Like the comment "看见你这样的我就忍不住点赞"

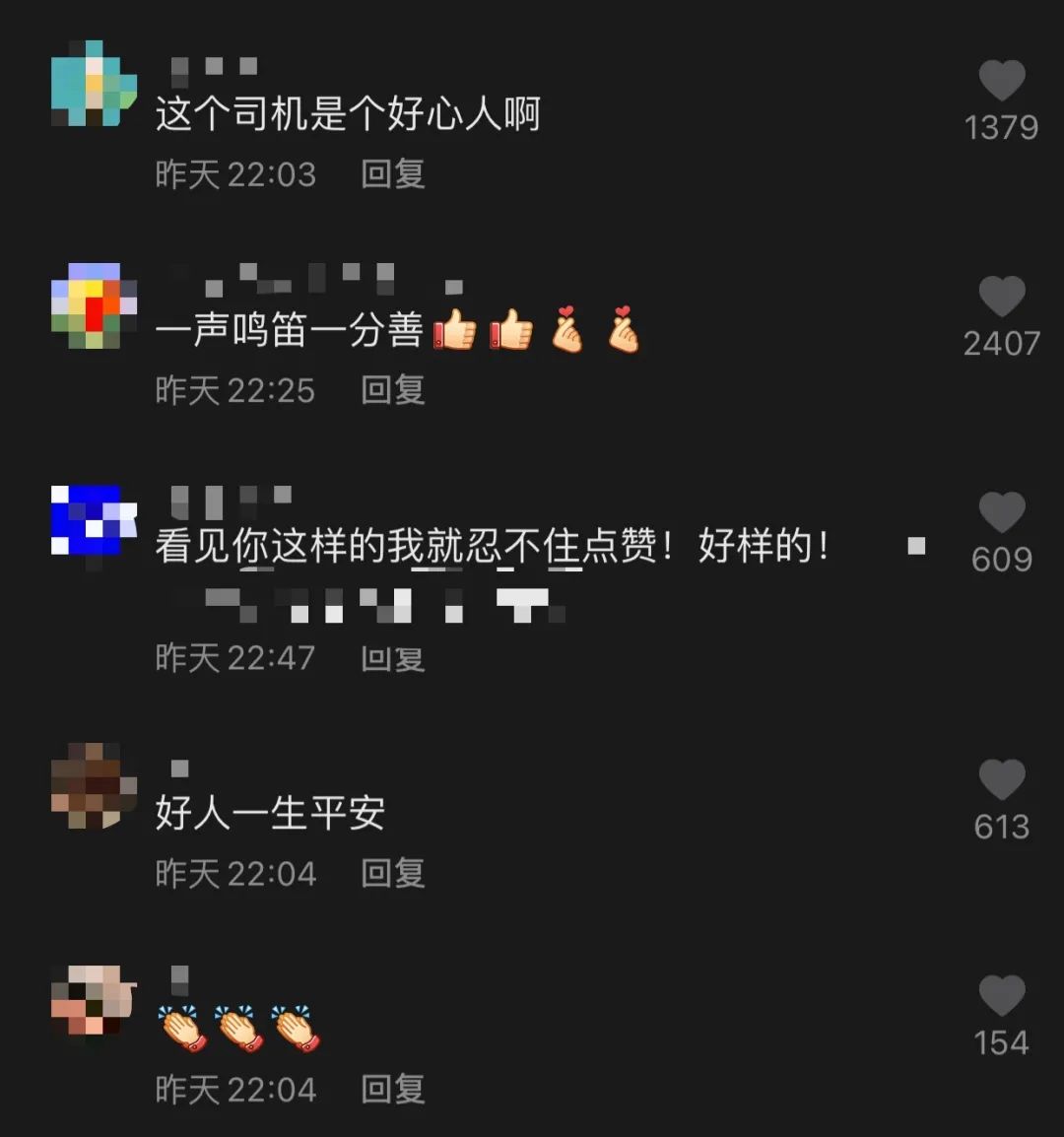1001,512
